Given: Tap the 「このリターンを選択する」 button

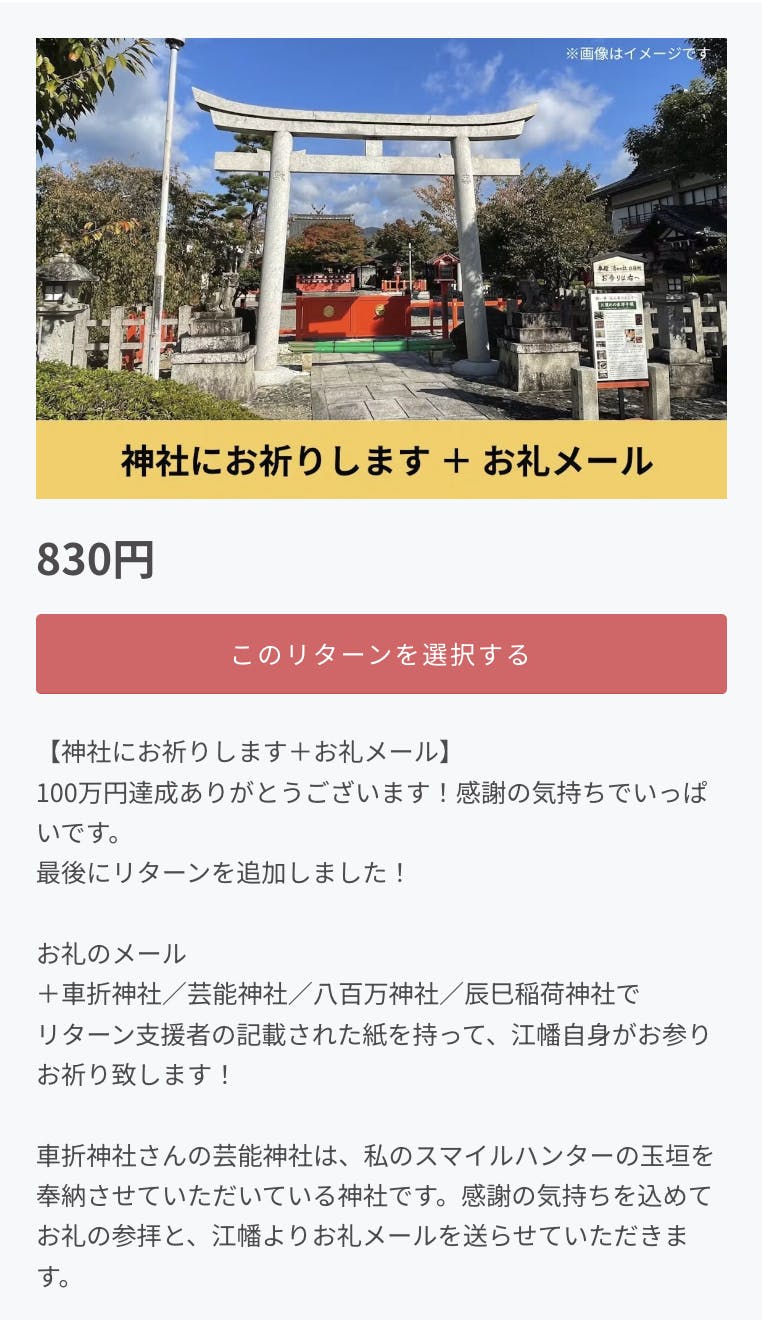Looking at the screenshot, I should [381, 654].
